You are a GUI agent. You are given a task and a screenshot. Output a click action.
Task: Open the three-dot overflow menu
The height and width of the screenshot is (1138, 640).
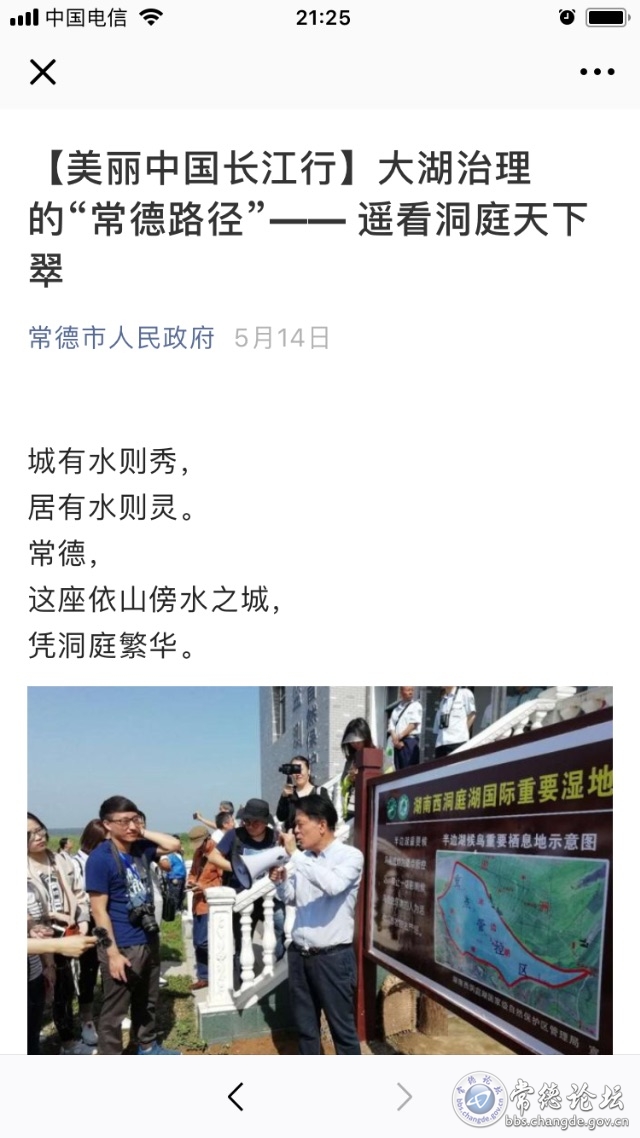(597, 72)
